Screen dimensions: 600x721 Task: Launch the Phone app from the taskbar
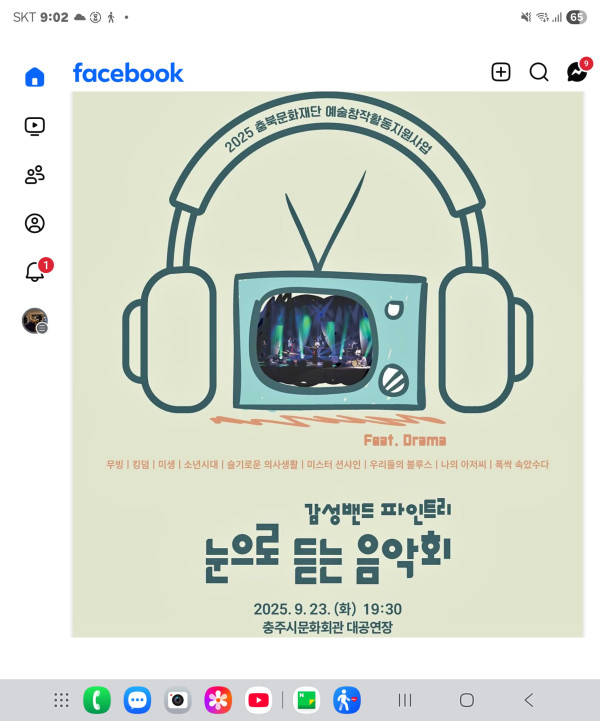pos(97,700)
